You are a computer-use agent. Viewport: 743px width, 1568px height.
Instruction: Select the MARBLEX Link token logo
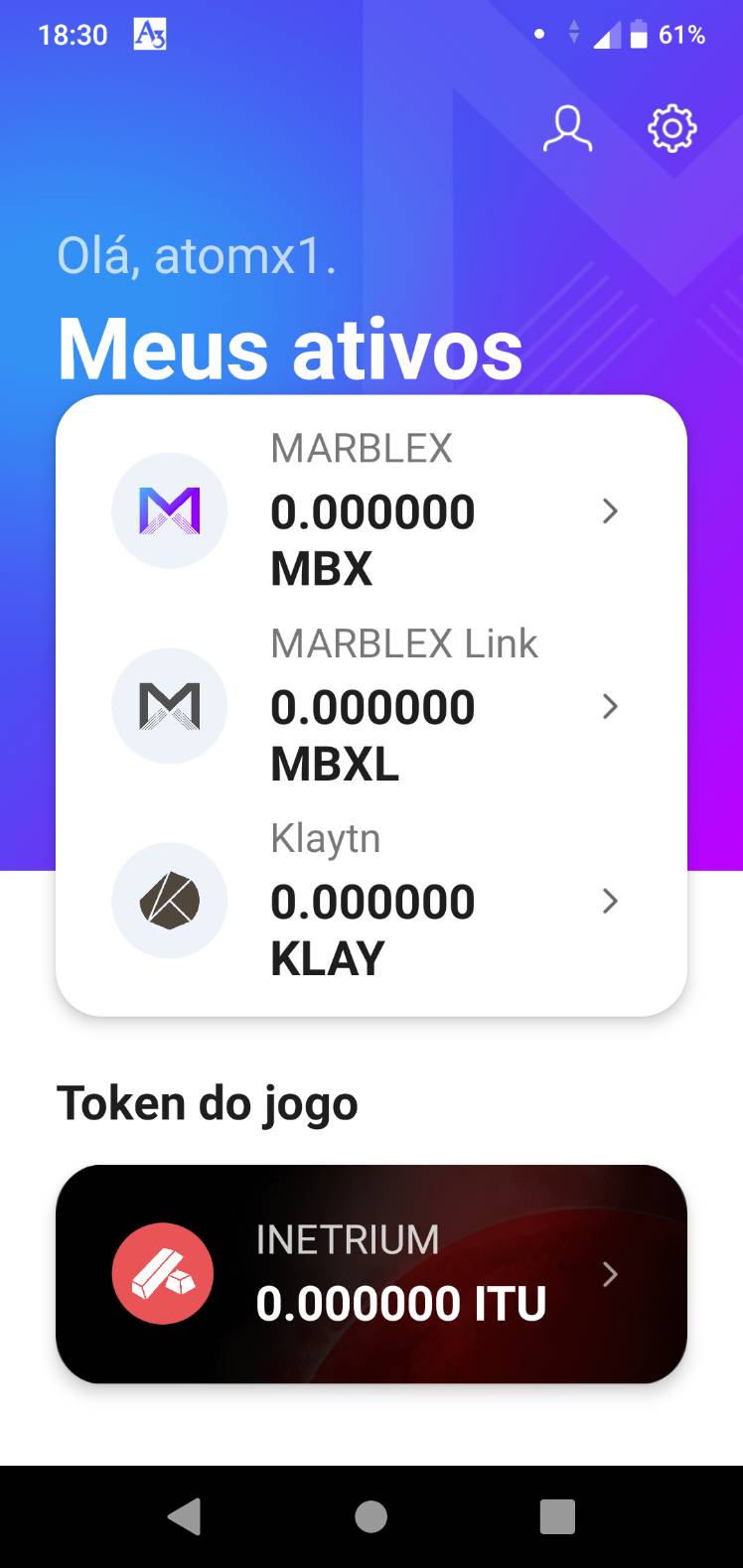click(170, 705)
